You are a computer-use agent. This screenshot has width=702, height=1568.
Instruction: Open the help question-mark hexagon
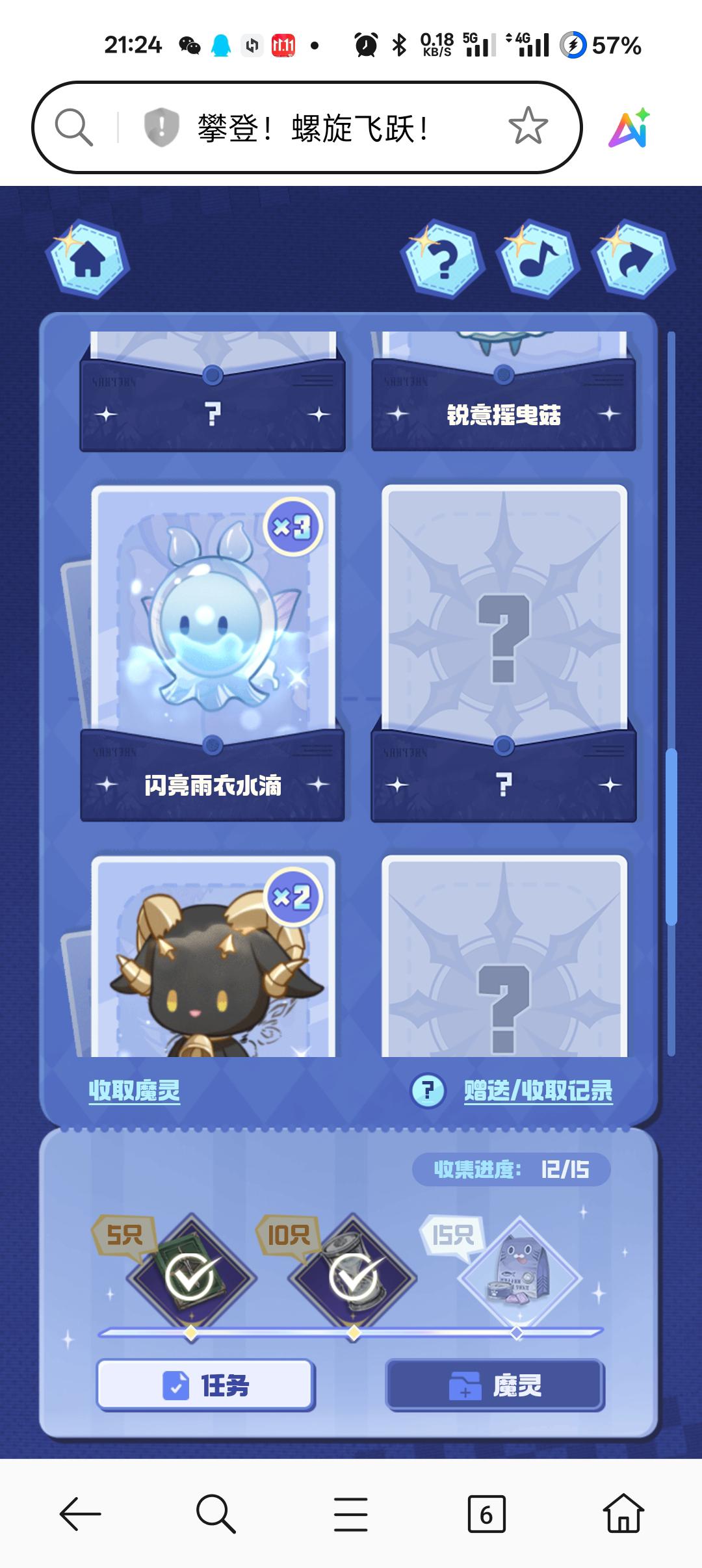pos(443,260)
